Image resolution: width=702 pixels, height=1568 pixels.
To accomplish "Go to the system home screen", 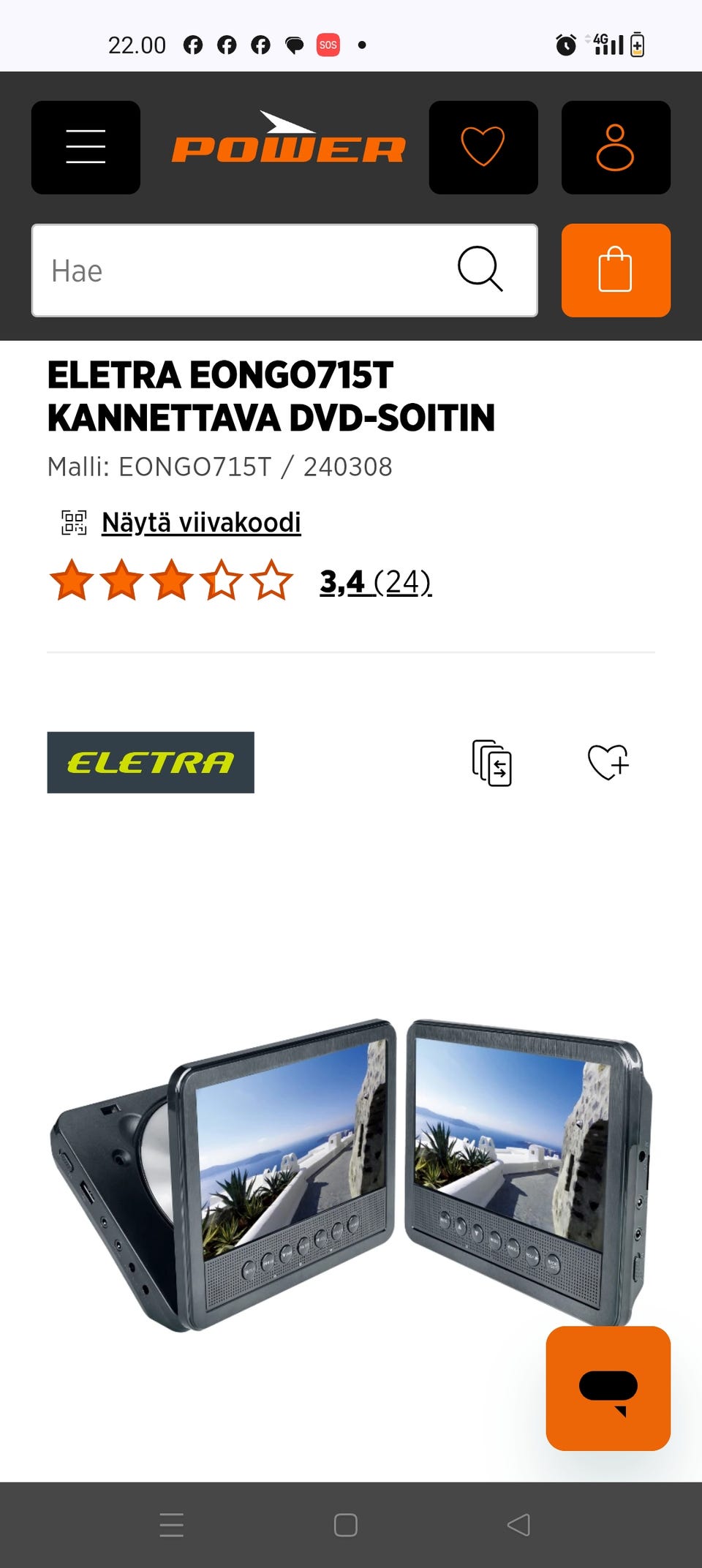I will [345, 1525].
